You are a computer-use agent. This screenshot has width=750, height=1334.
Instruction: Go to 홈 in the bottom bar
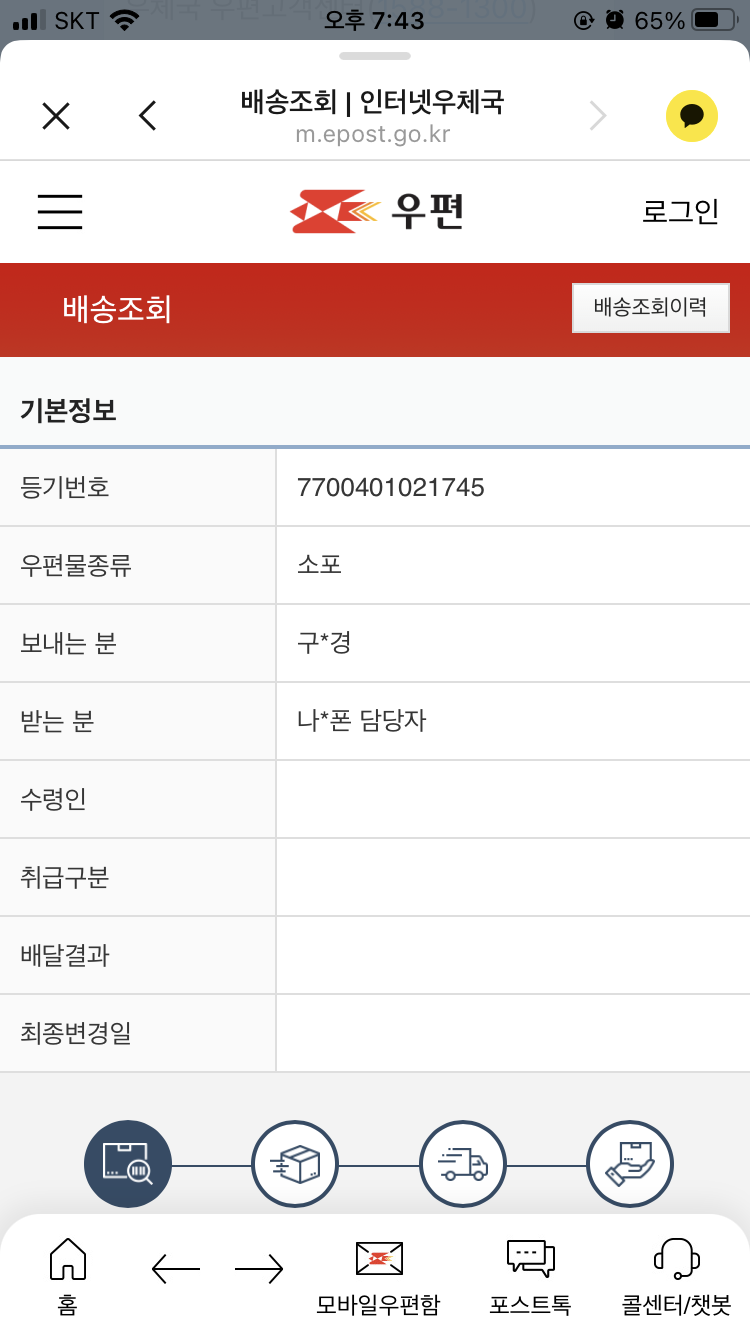pos(68,1274)
